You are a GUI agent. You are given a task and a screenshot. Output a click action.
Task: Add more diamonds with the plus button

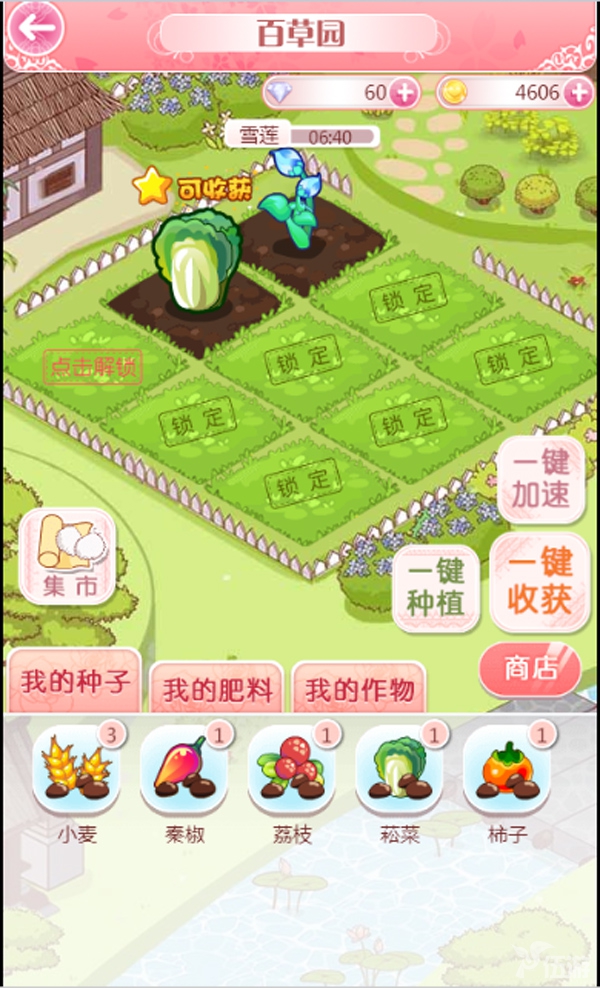point(405,94)
